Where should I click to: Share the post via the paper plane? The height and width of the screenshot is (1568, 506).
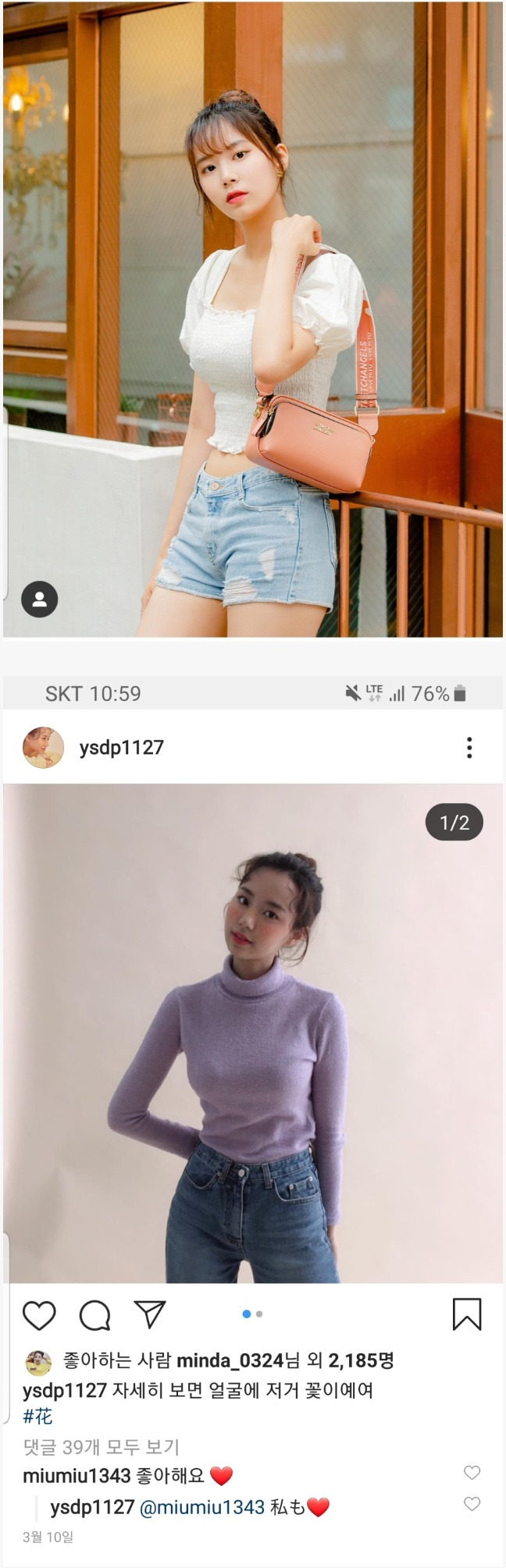(149, 1314)
